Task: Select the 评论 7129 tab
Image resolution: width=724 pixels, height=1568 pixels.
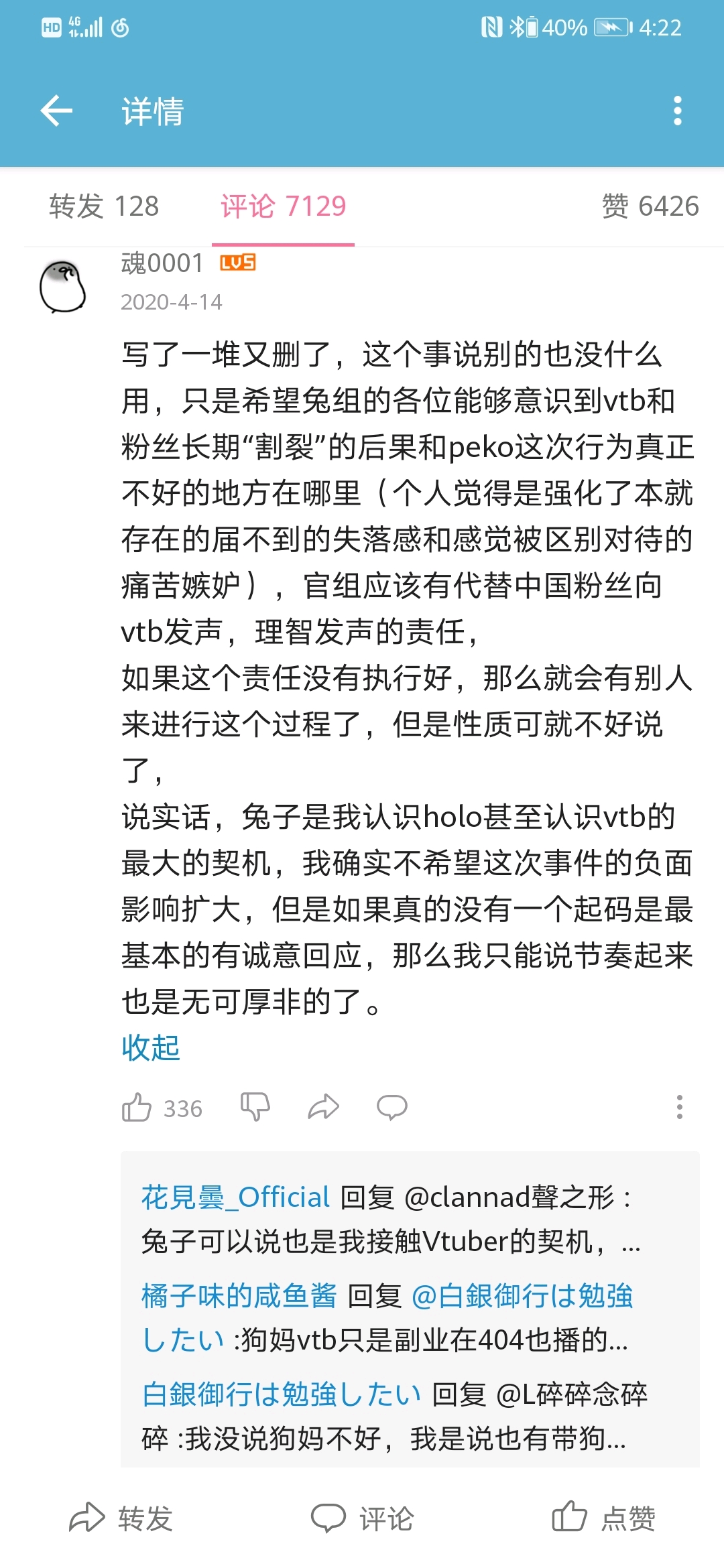Action: (283, 206)
